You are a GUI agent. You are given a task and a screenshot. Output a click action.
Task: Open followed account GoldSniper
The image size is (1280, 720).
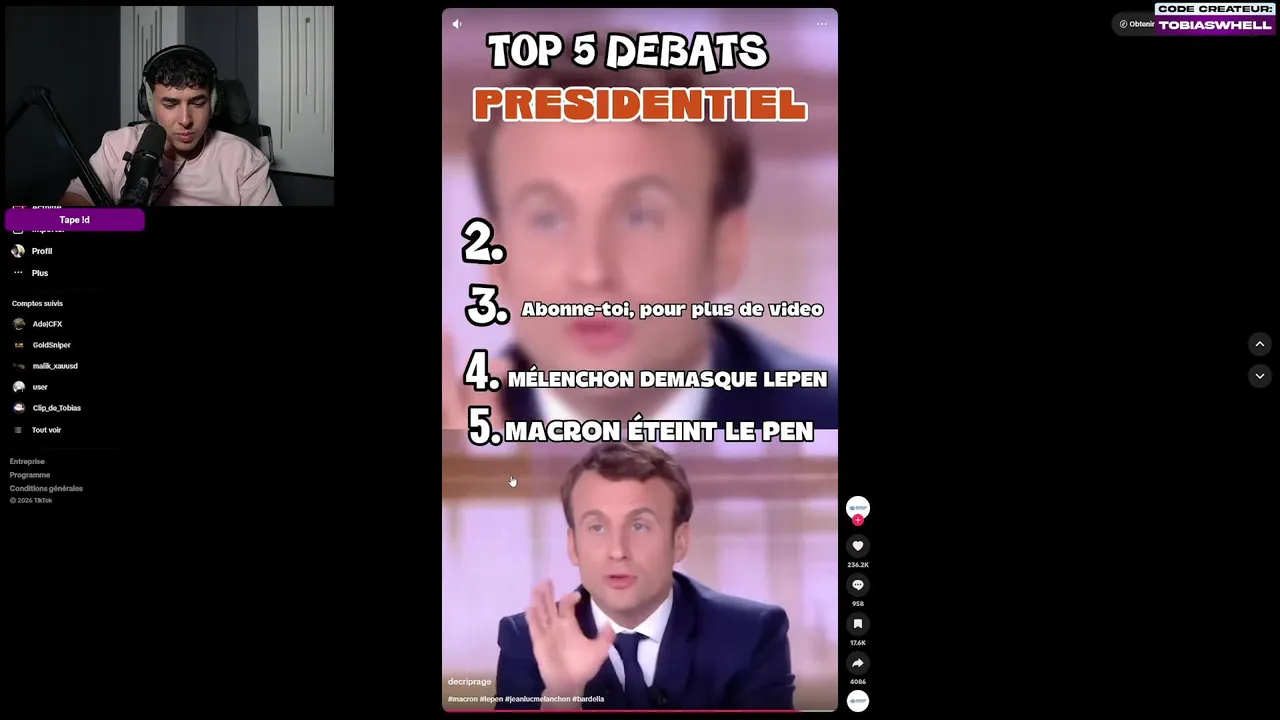point(51,345)
